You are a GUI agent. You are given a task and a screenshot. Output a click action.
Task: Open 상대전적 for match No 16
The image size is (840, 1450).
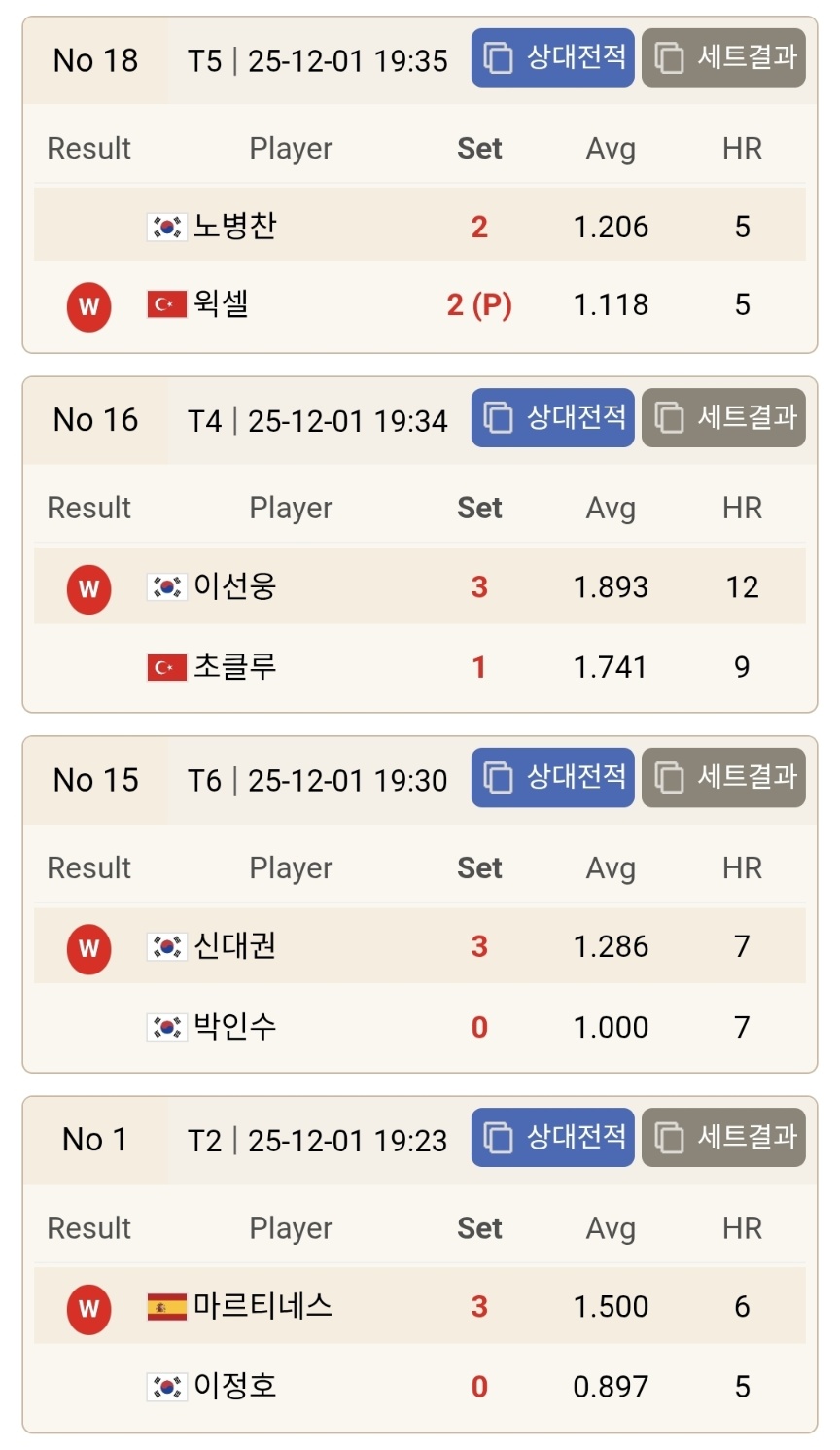[553, 418]
